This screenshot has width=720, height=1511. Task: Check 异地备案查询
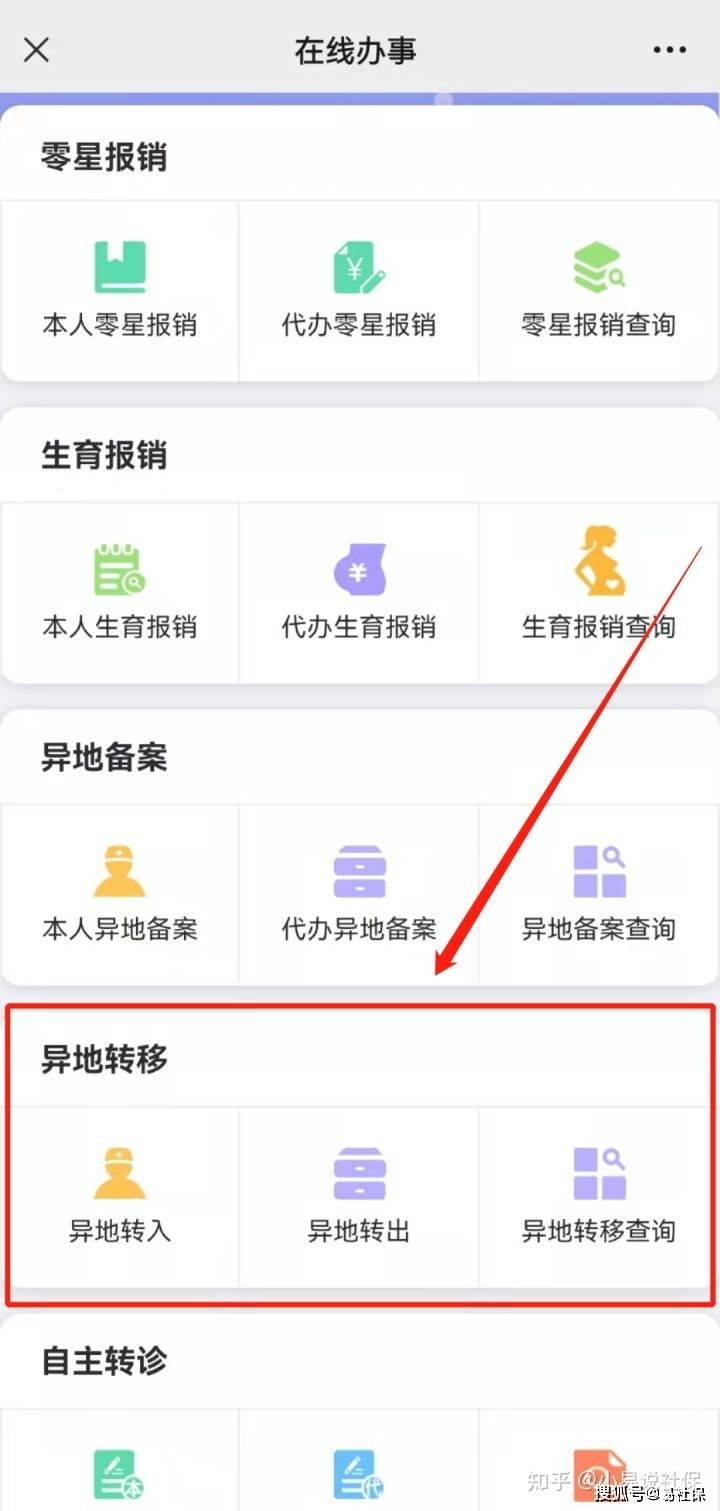(x=599, y=892)
